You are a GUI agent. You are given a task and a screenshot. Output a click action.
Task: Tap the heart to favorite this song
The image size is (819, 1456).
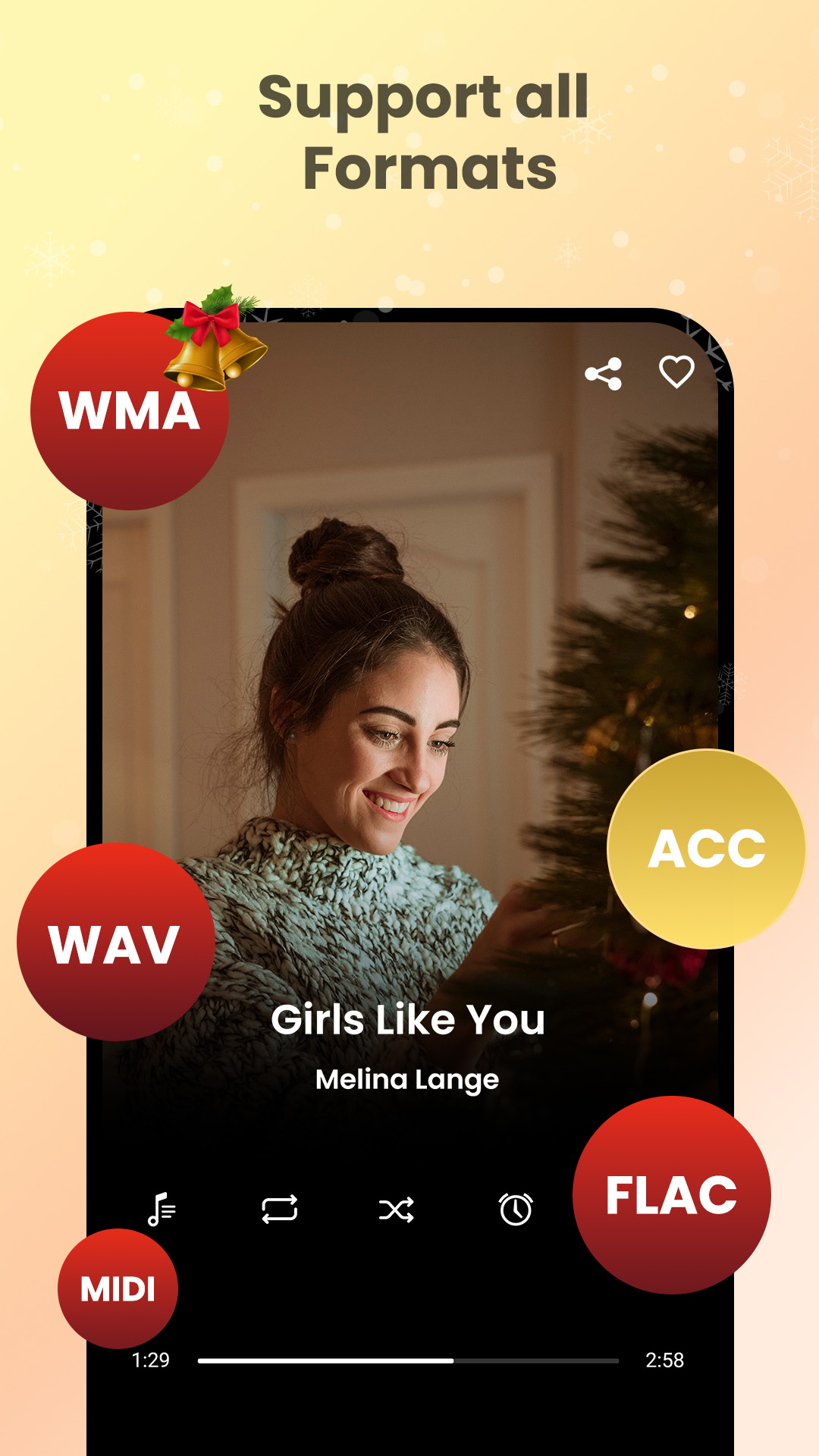[676, 372]
